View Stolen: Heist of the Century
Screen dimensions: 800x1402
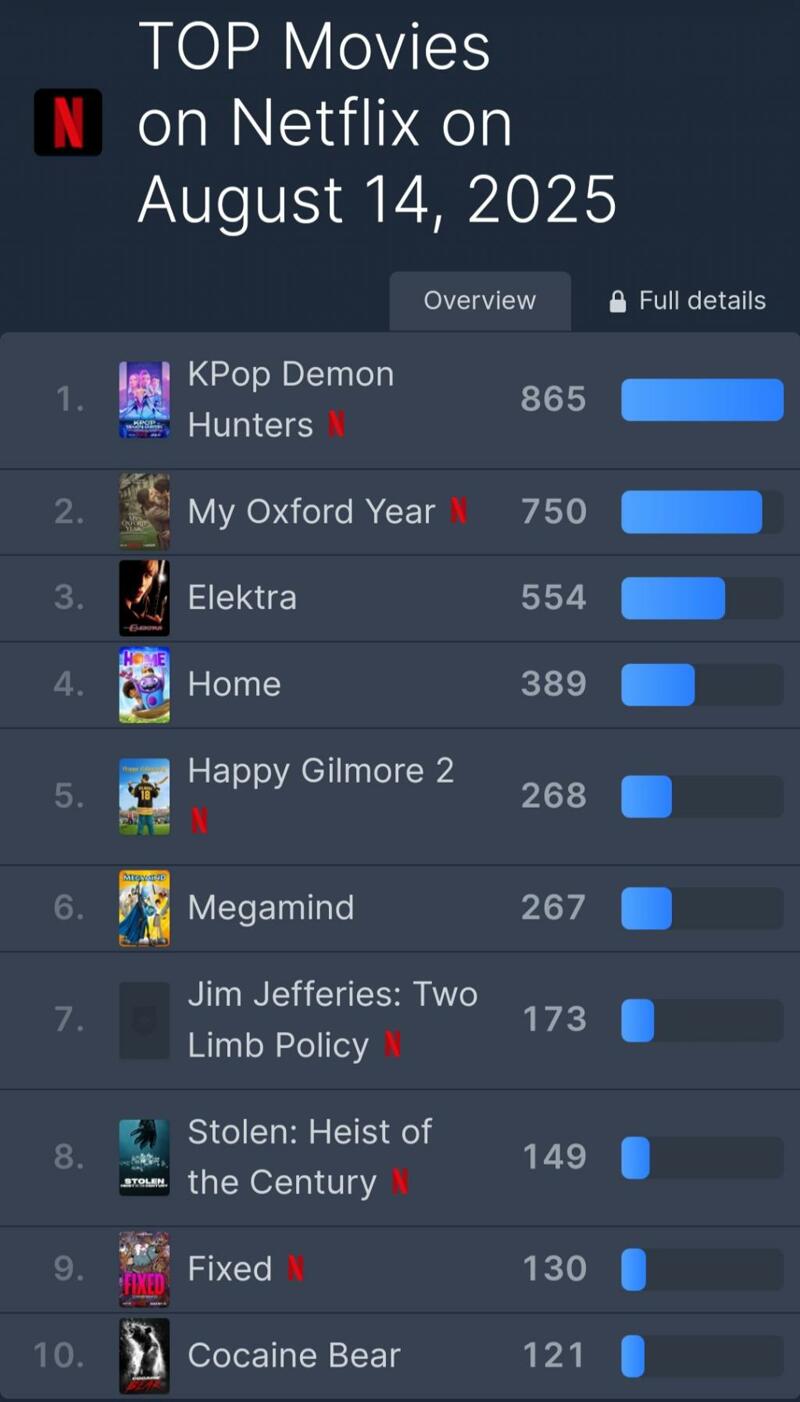(310, 1156)
